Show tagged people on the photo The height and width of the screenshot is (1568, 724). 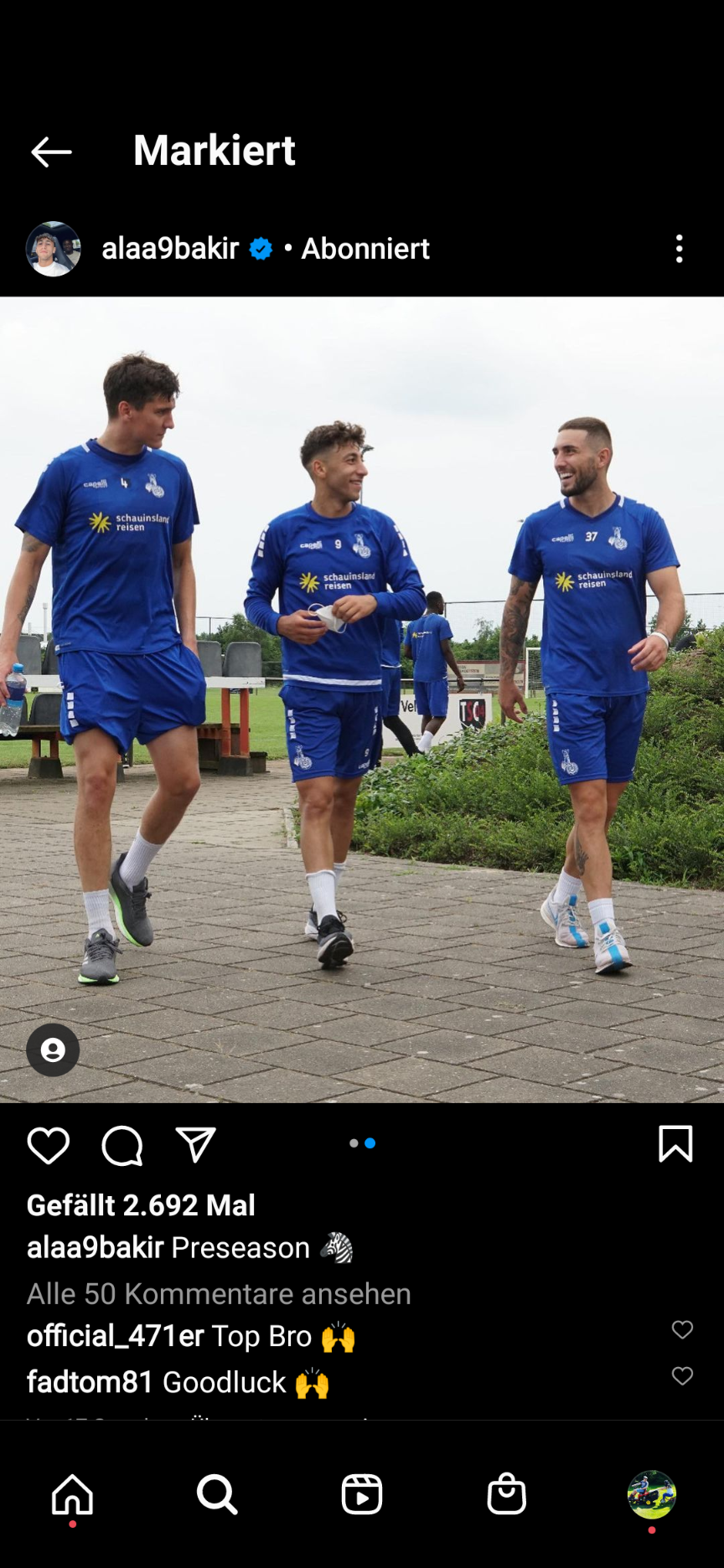coord(53,1050)
